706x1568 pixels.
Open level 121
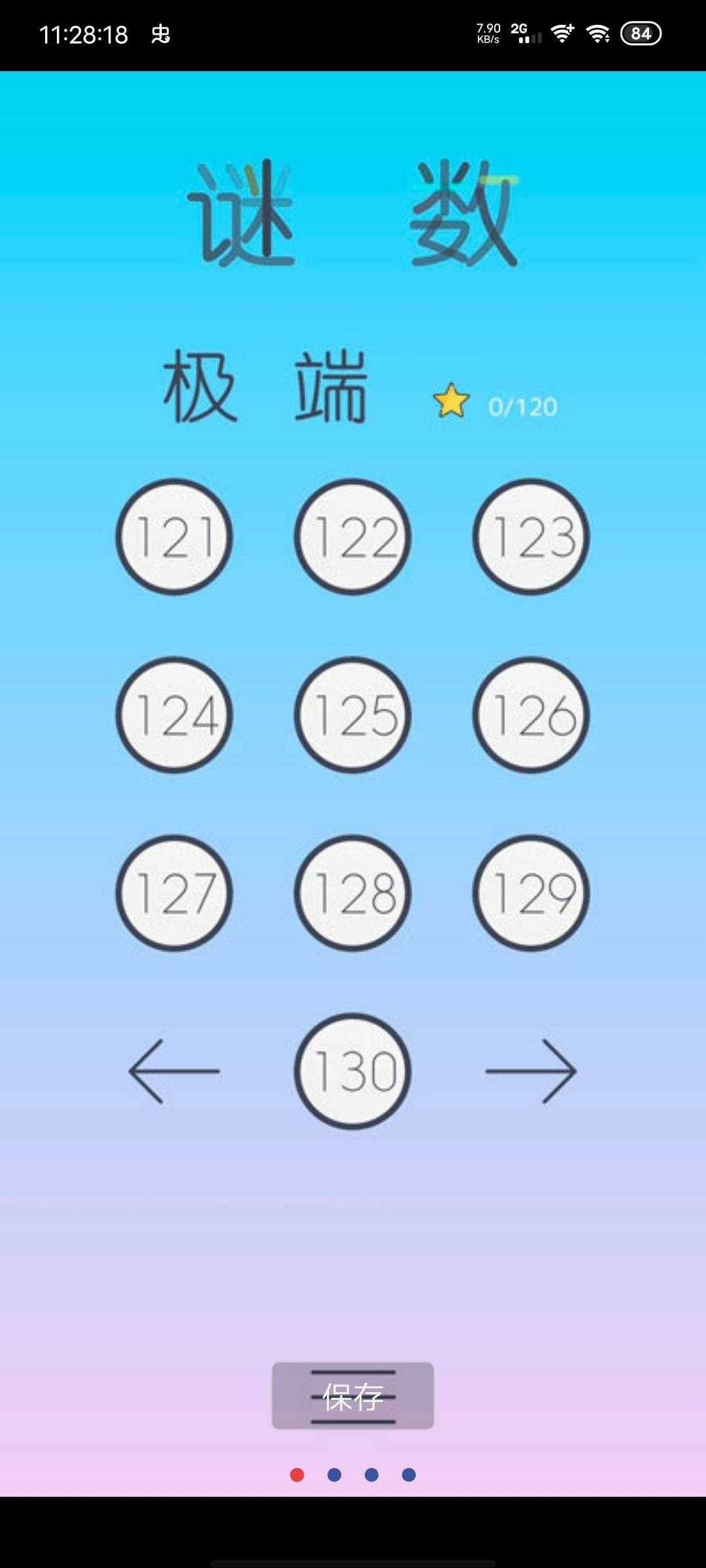coord(174,537)
